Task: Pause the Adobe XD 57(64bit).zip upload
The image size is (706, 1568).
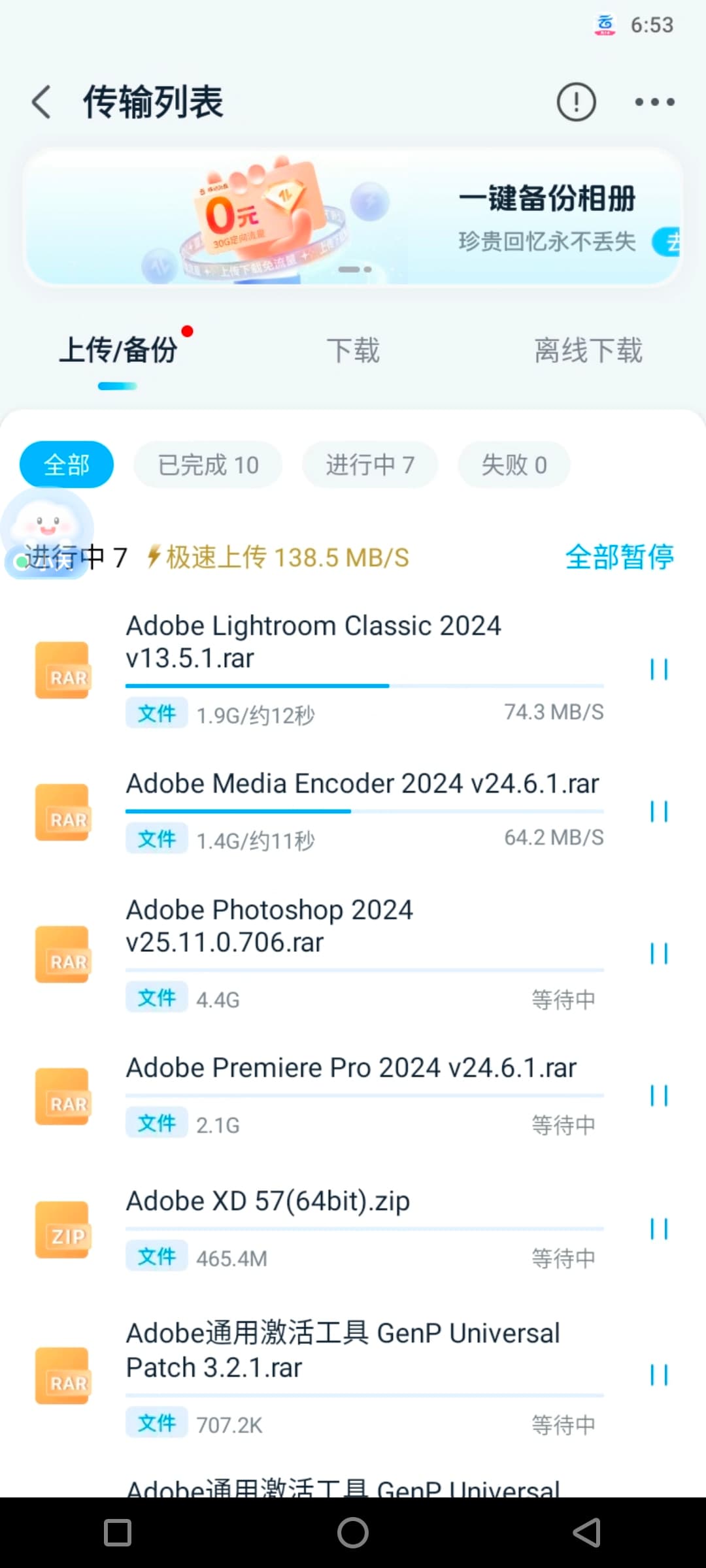Action: point(659,1229)
